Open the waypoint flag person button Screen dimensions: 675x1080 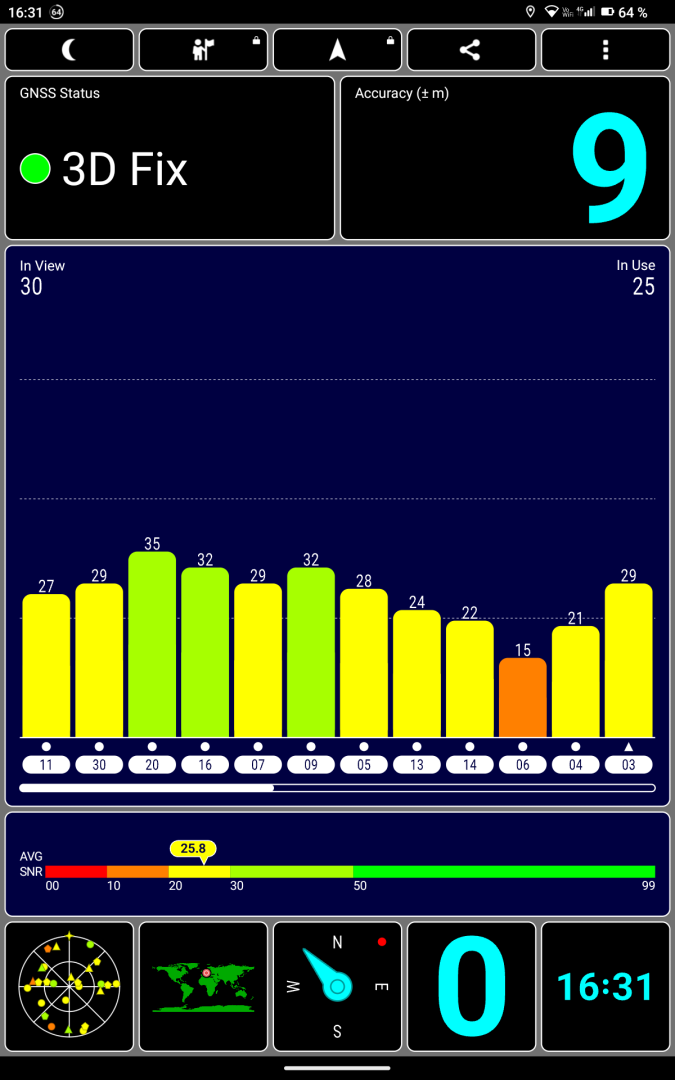(x=203, y=50)
